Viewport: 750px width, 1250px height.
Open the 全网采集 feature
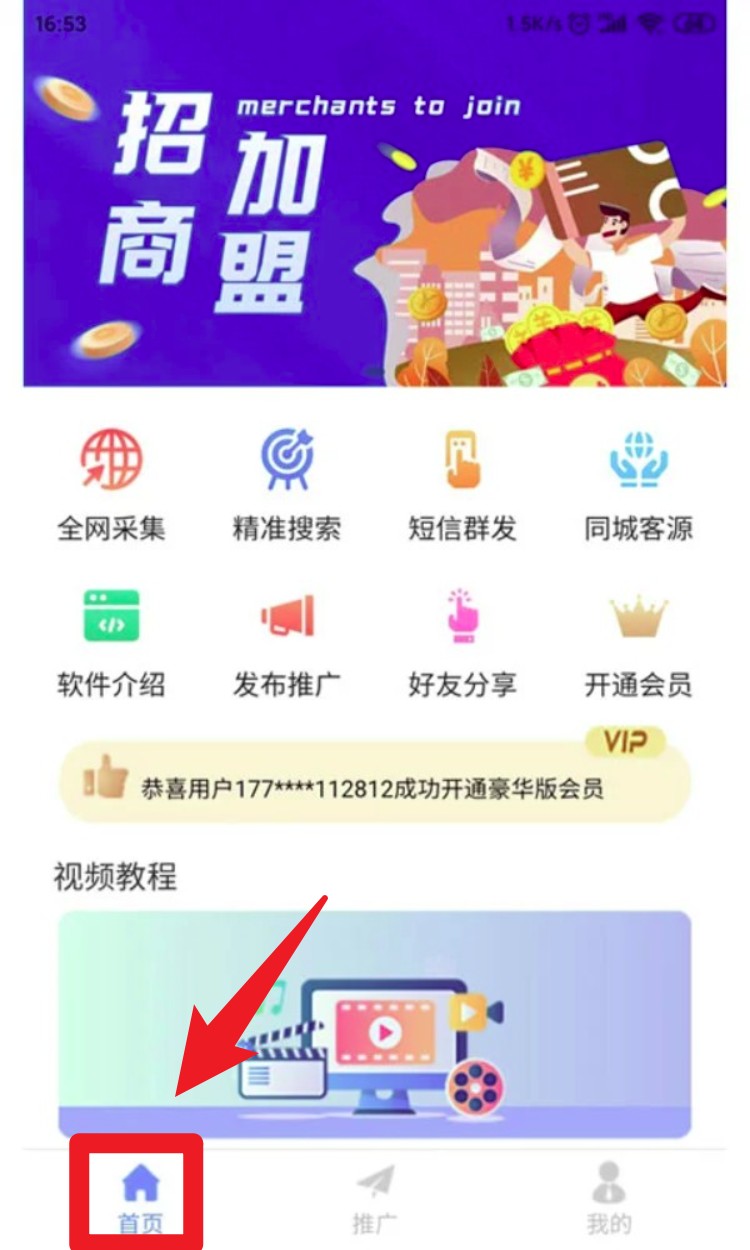pyautogui.click(x=111, y=486)
